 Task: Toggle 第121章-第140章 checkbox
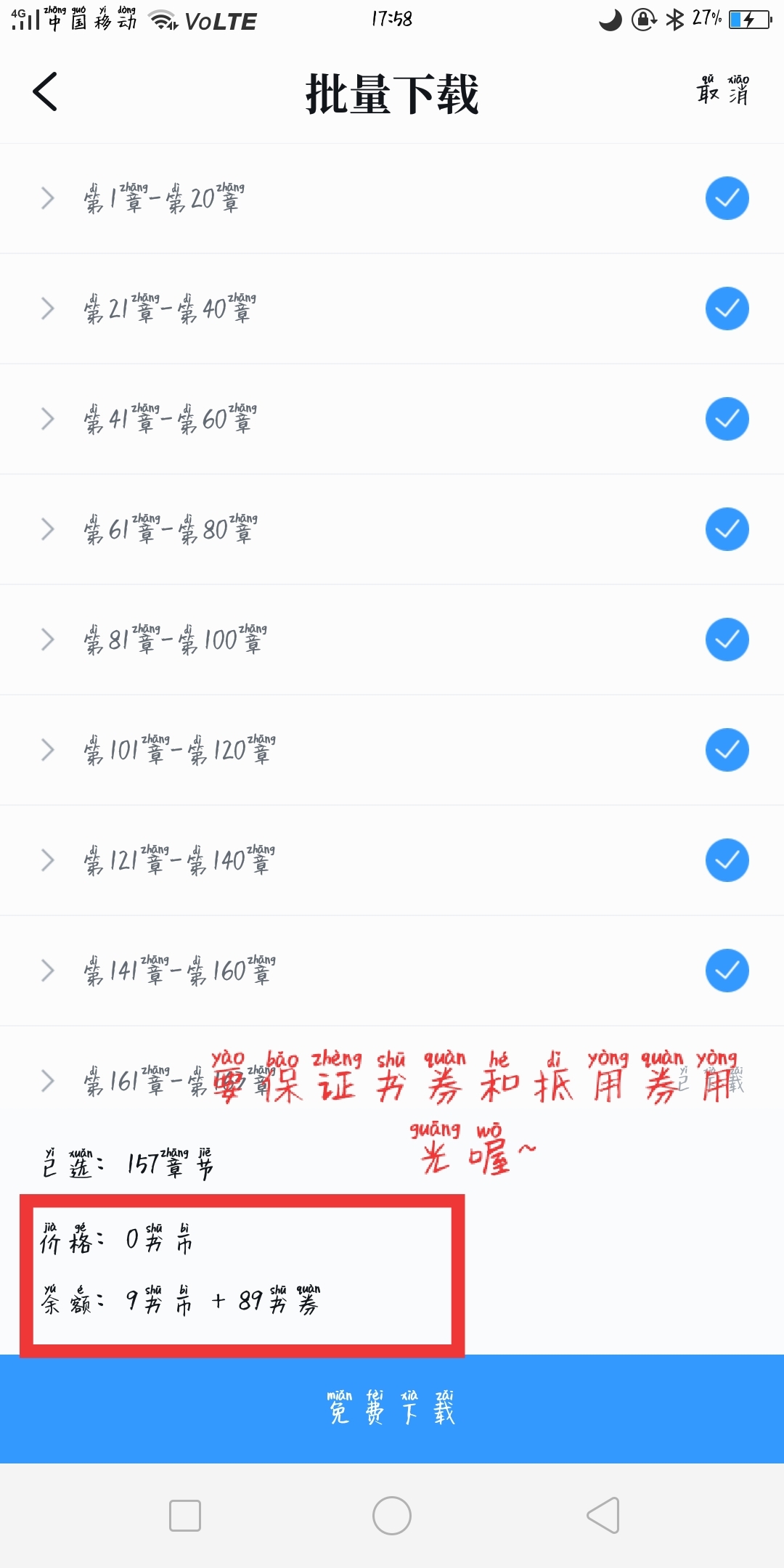pyautogui.click(x=727, y=860)
